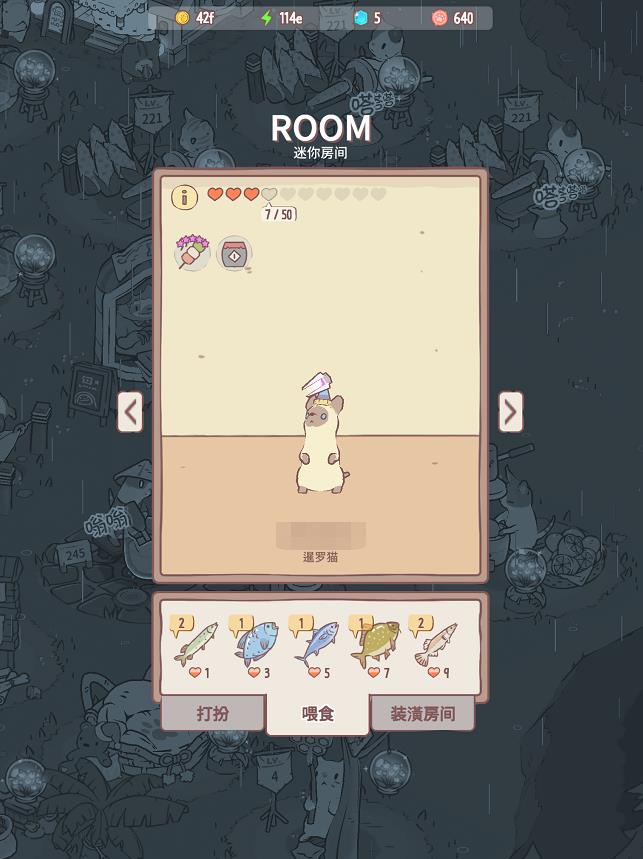This screenshot has height=859, width=643.
Task: Switch to the 打扮 tab
Action: coord(213,713)
